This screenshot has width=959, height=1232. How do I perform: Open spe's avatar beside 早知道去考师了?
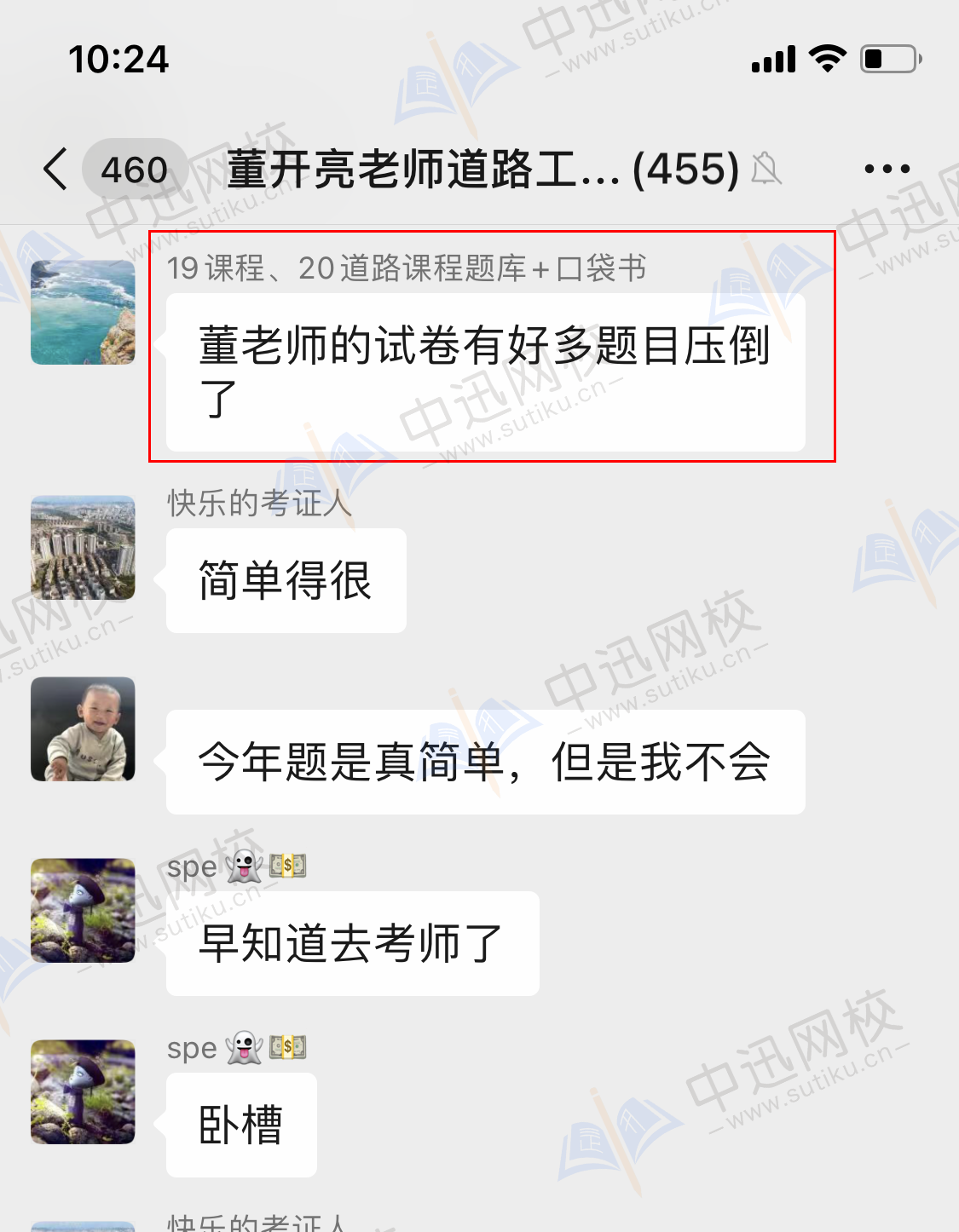pyautogui.click(x=83, y=910)
